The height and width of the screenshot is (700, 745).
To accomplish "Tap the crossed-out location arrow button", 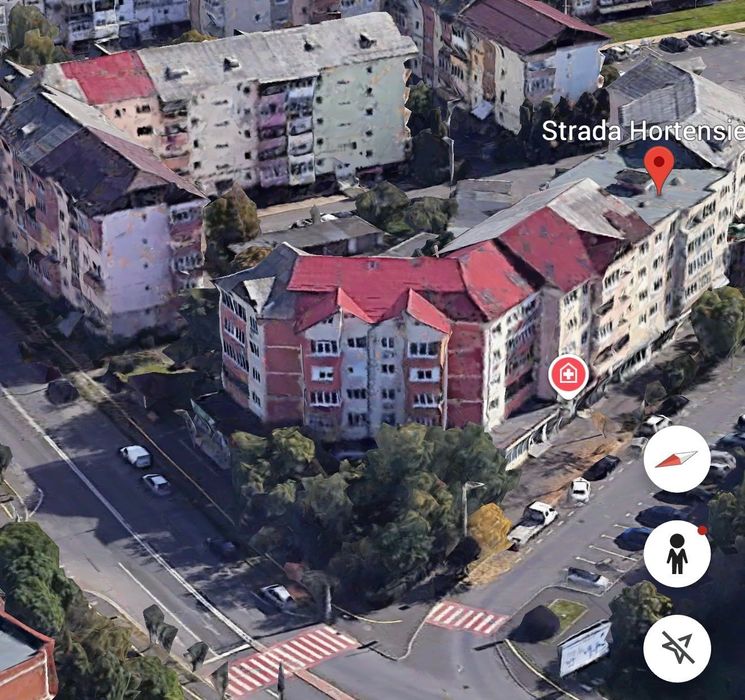I will pos(677,648).
